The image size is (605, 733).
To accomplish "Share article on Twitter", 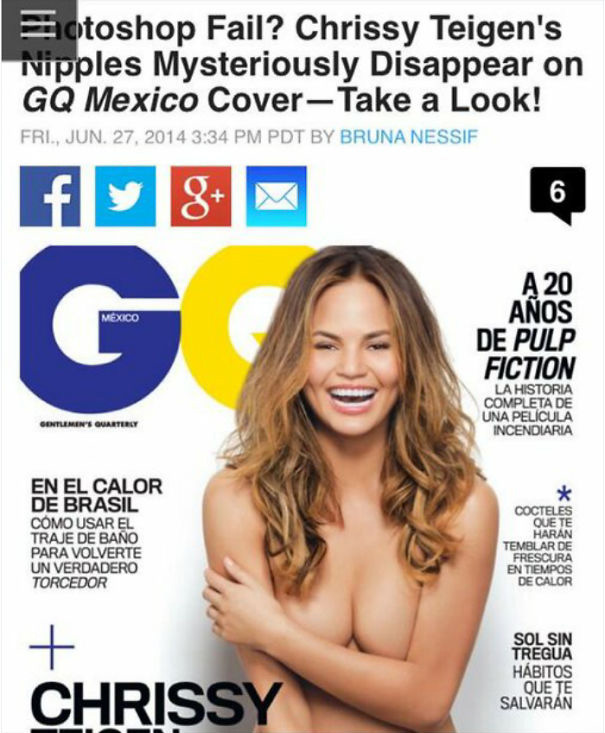I will click(125, 196).
